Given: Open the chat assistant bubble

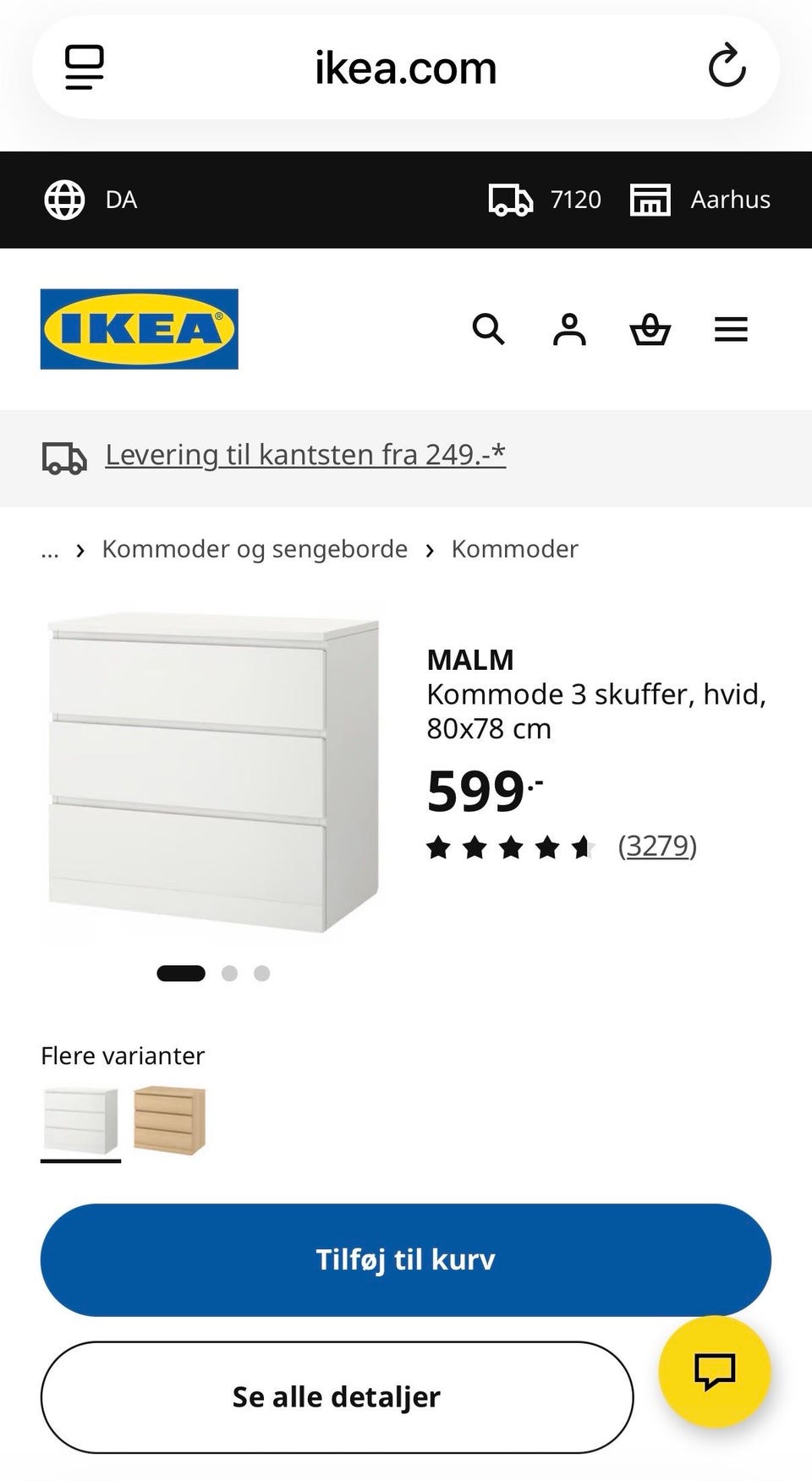Looking at the screenshot, I should [x=715, y=1370].
